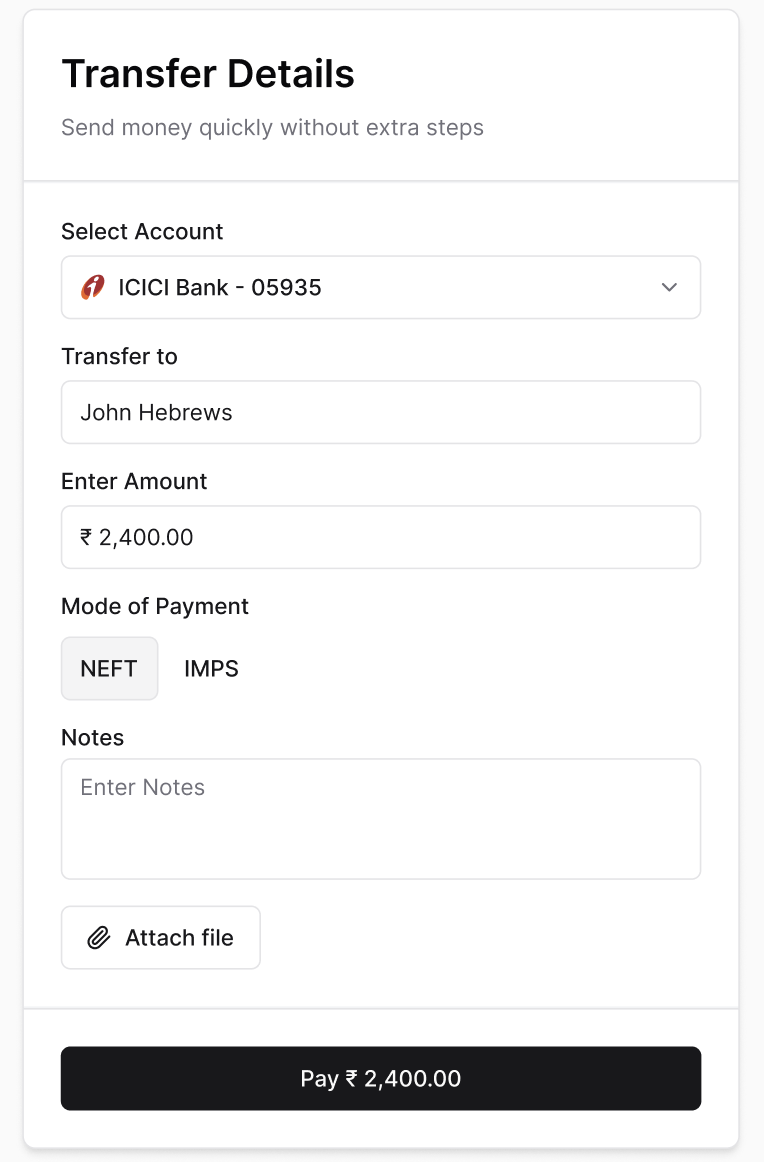
Task: Attach a file to the transfer
Action: coord(161,938)
